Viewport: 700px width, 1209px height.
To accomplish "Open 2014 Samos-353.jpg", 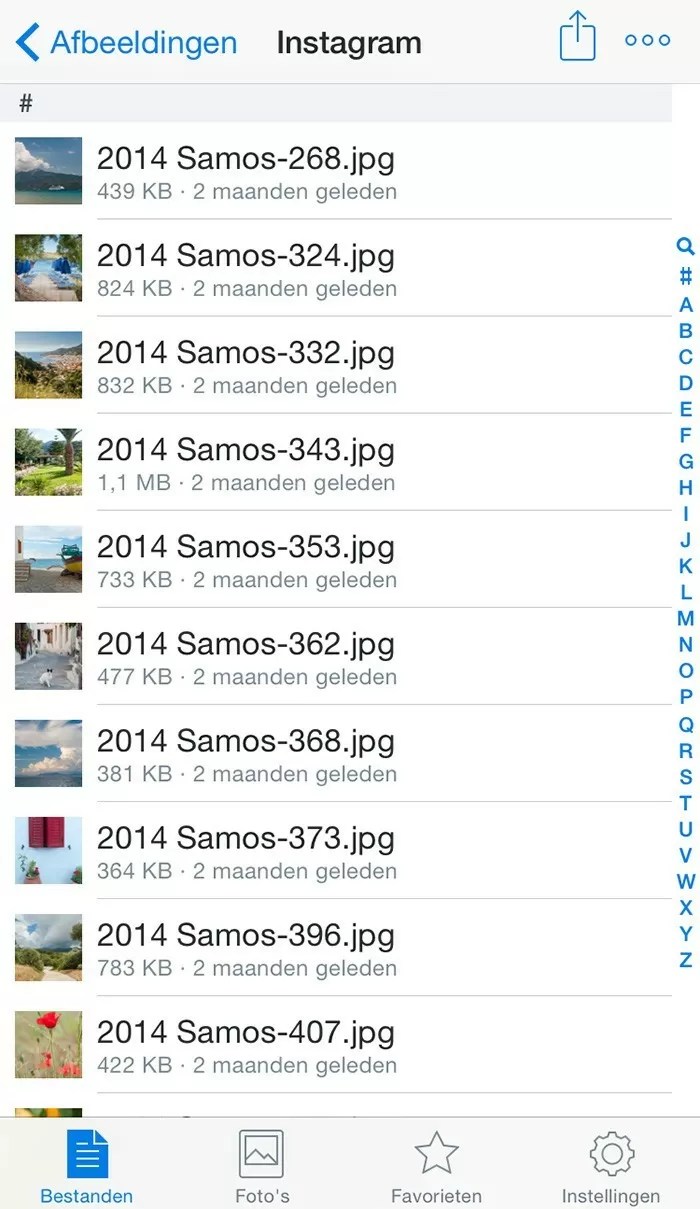I will [x=245, y=559].
